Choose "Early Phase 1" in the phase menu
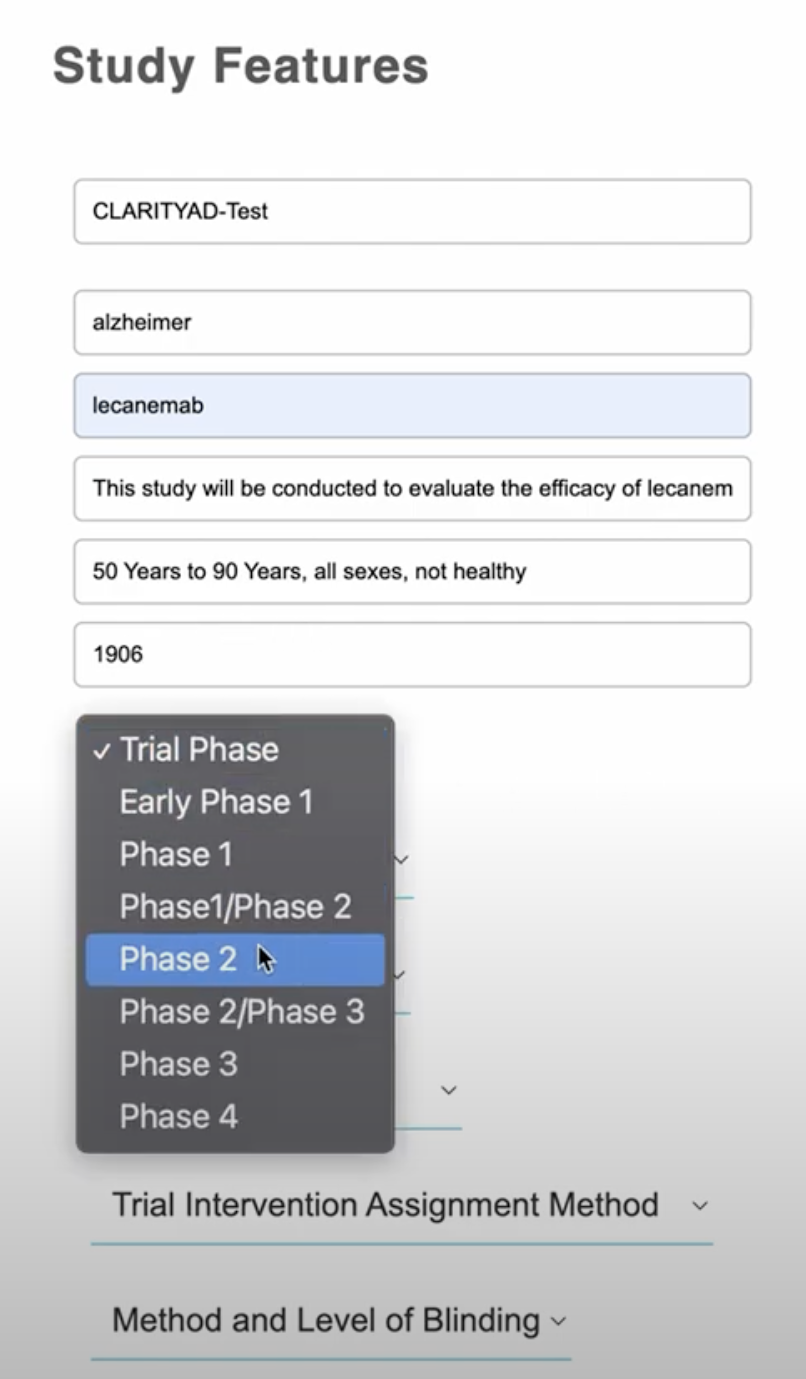The image size is (806, 1379). coord(216,801)
